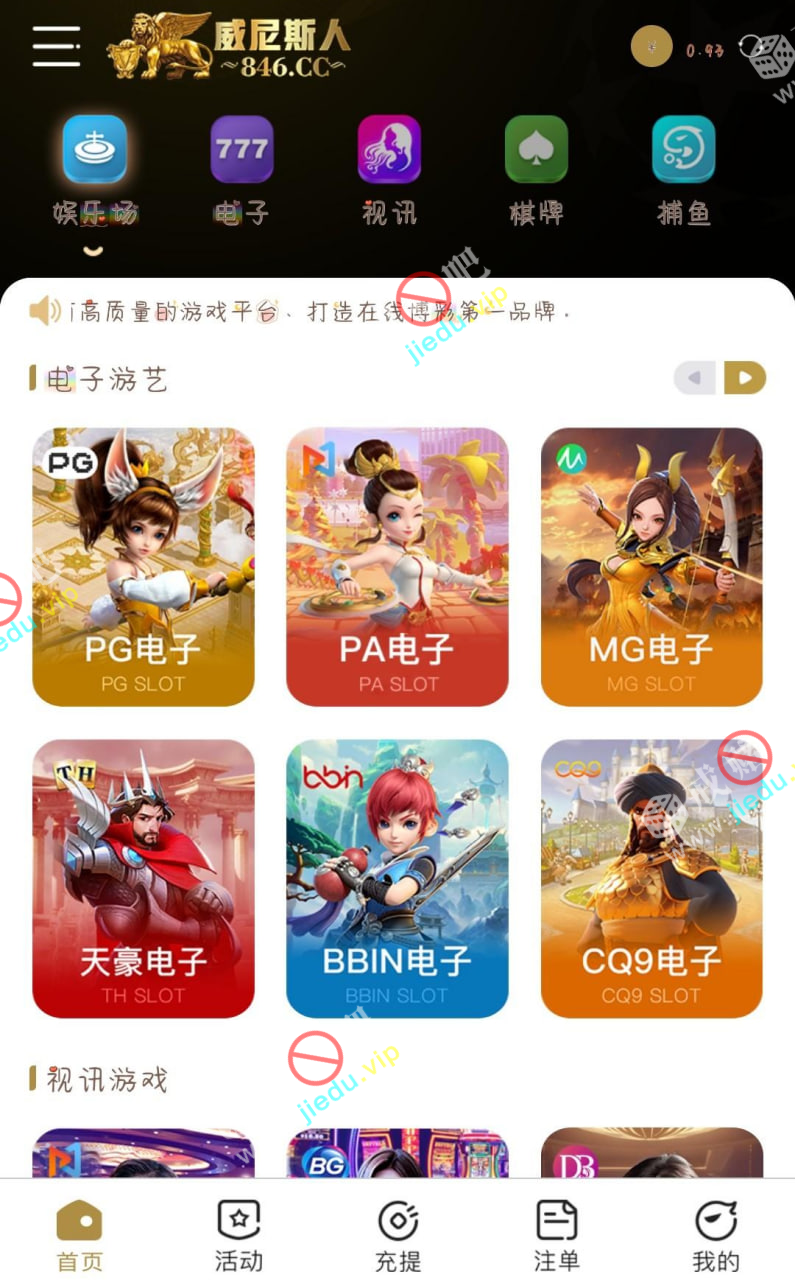Viewport: 795px width, 1280px height.
Task: Enter the BBIN电子 slot card
Action: pyautogui.click(x=397, y=878)
